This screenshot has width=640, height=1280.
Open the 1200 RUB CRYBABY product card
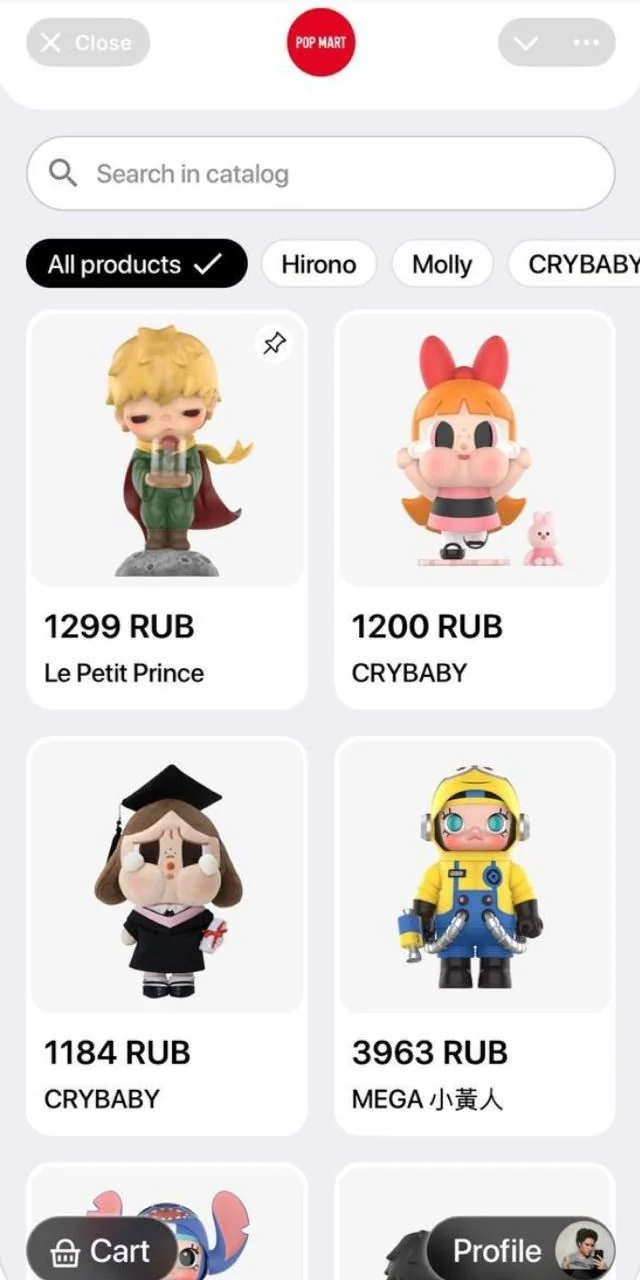click(x=474, y=509)
